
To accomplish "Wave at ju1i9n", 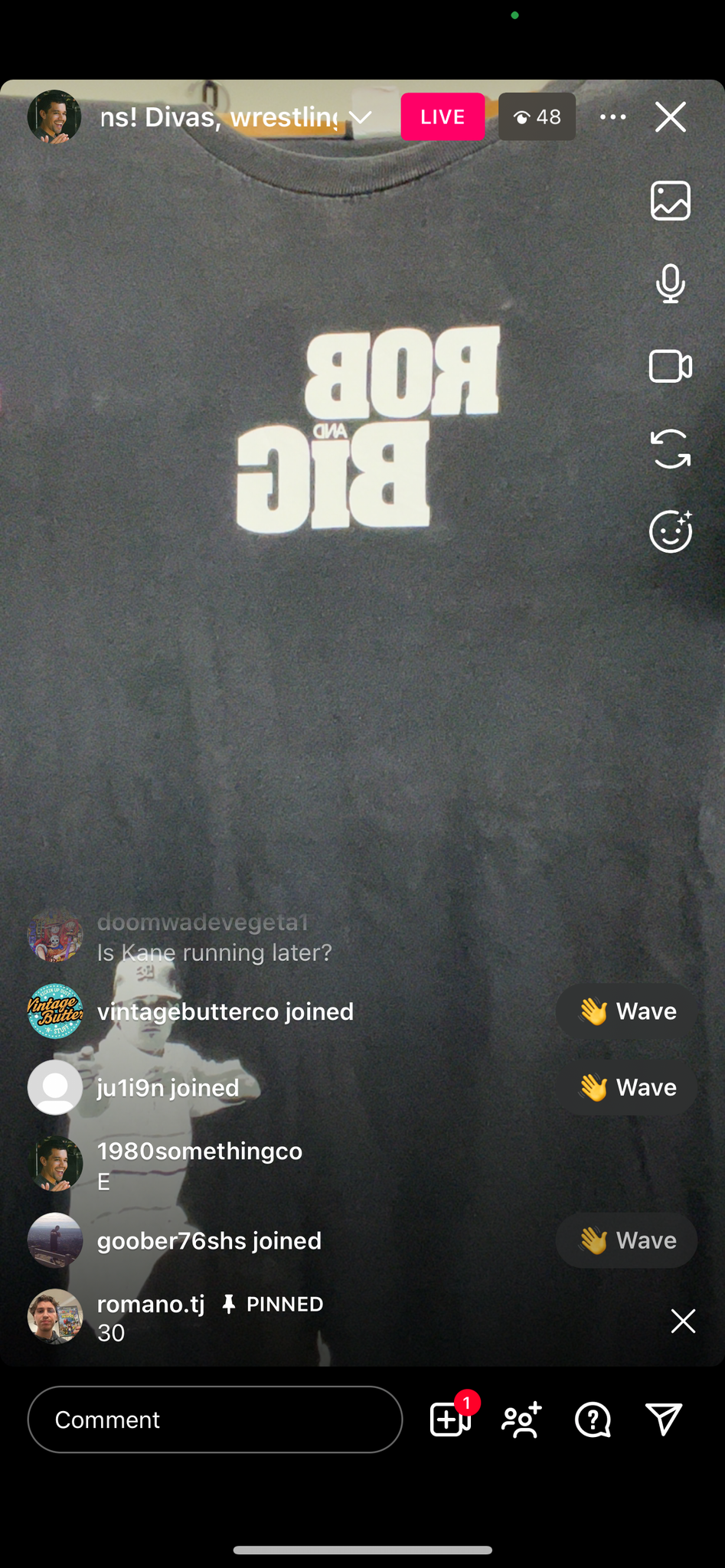I will pos(626,1087).
